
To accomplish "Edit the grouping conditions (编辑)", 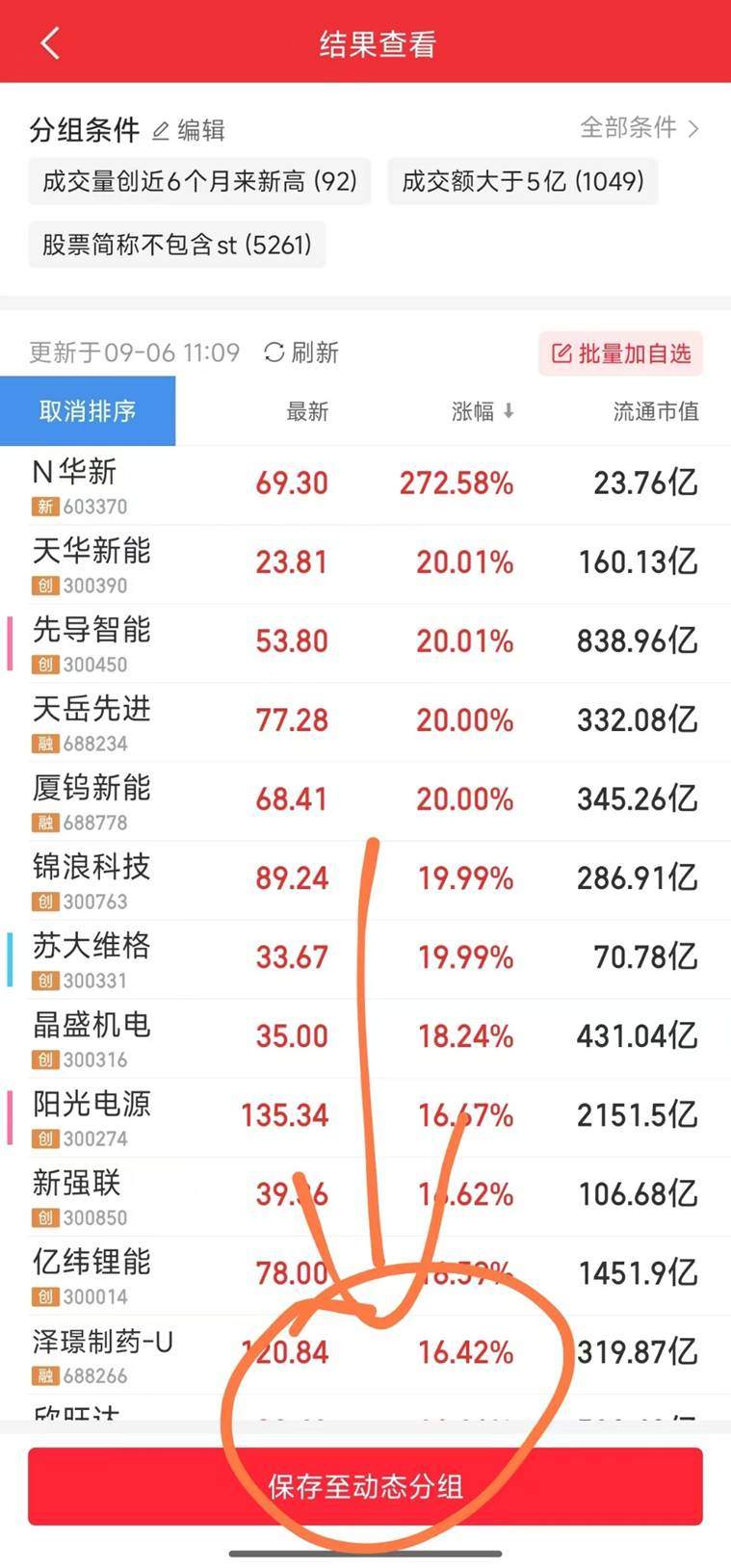I will point(190,130).
